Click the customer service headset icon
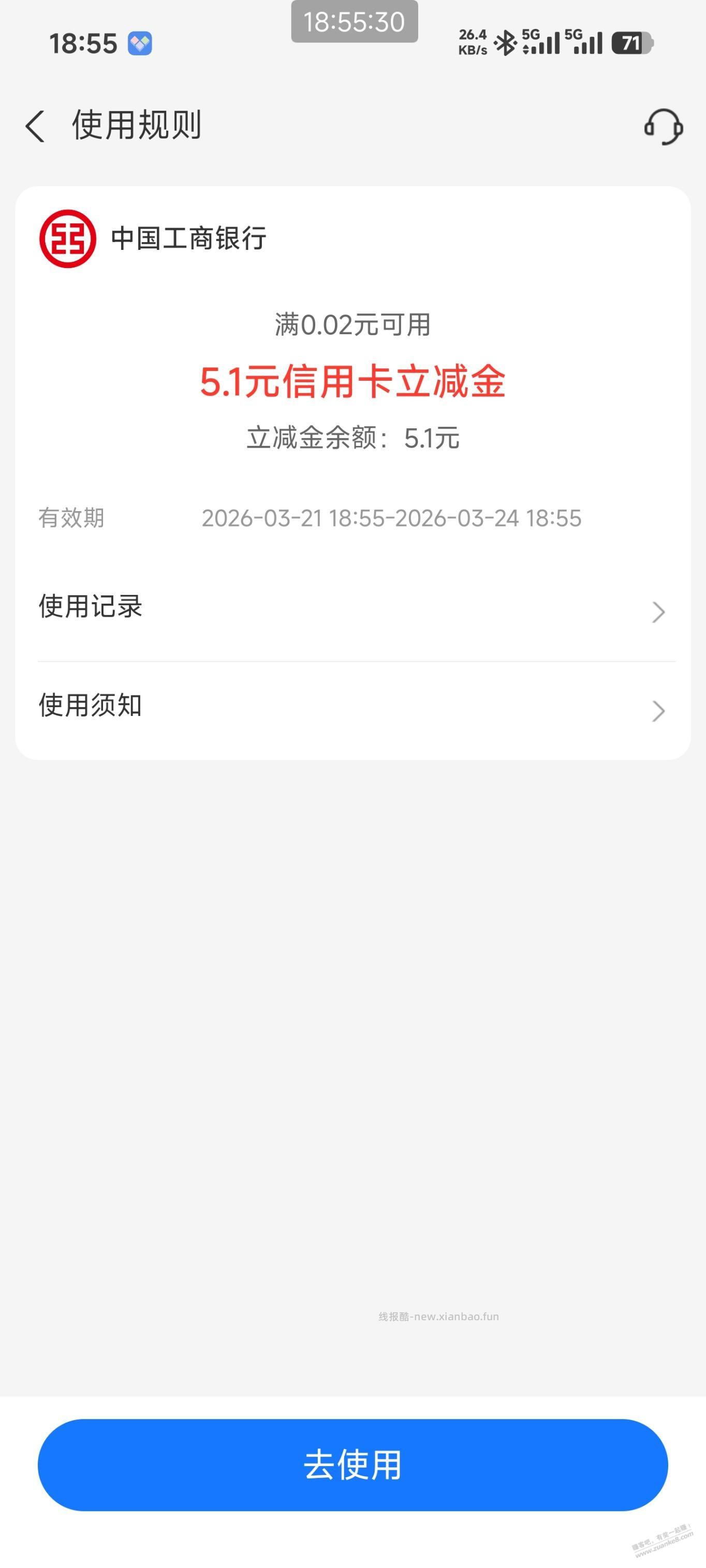 pyautogui.click(x=664, y=127)
